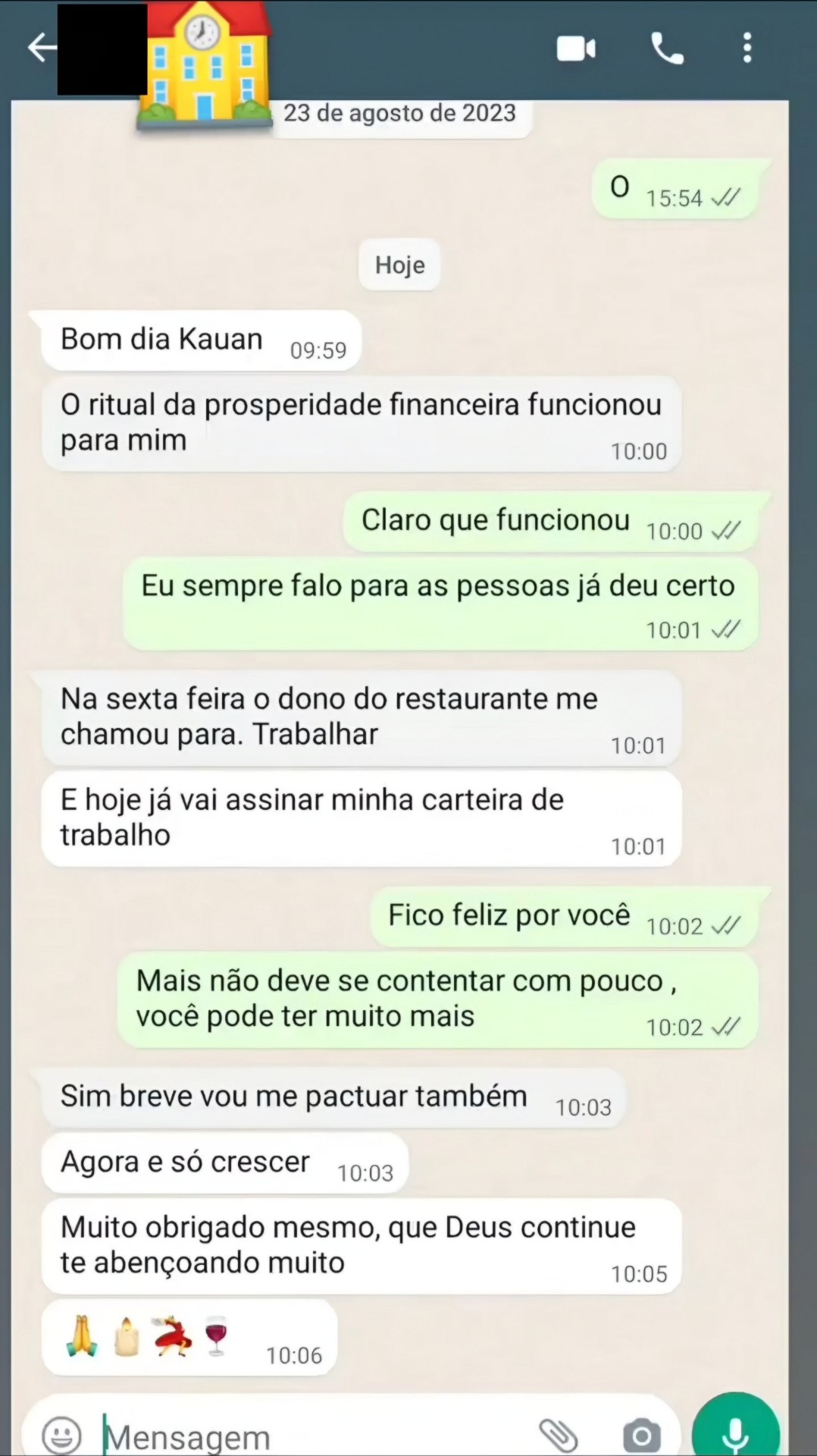Screen dimensions: 817x1456
Task: Go back with the back arrow
Action: point(42,47)
